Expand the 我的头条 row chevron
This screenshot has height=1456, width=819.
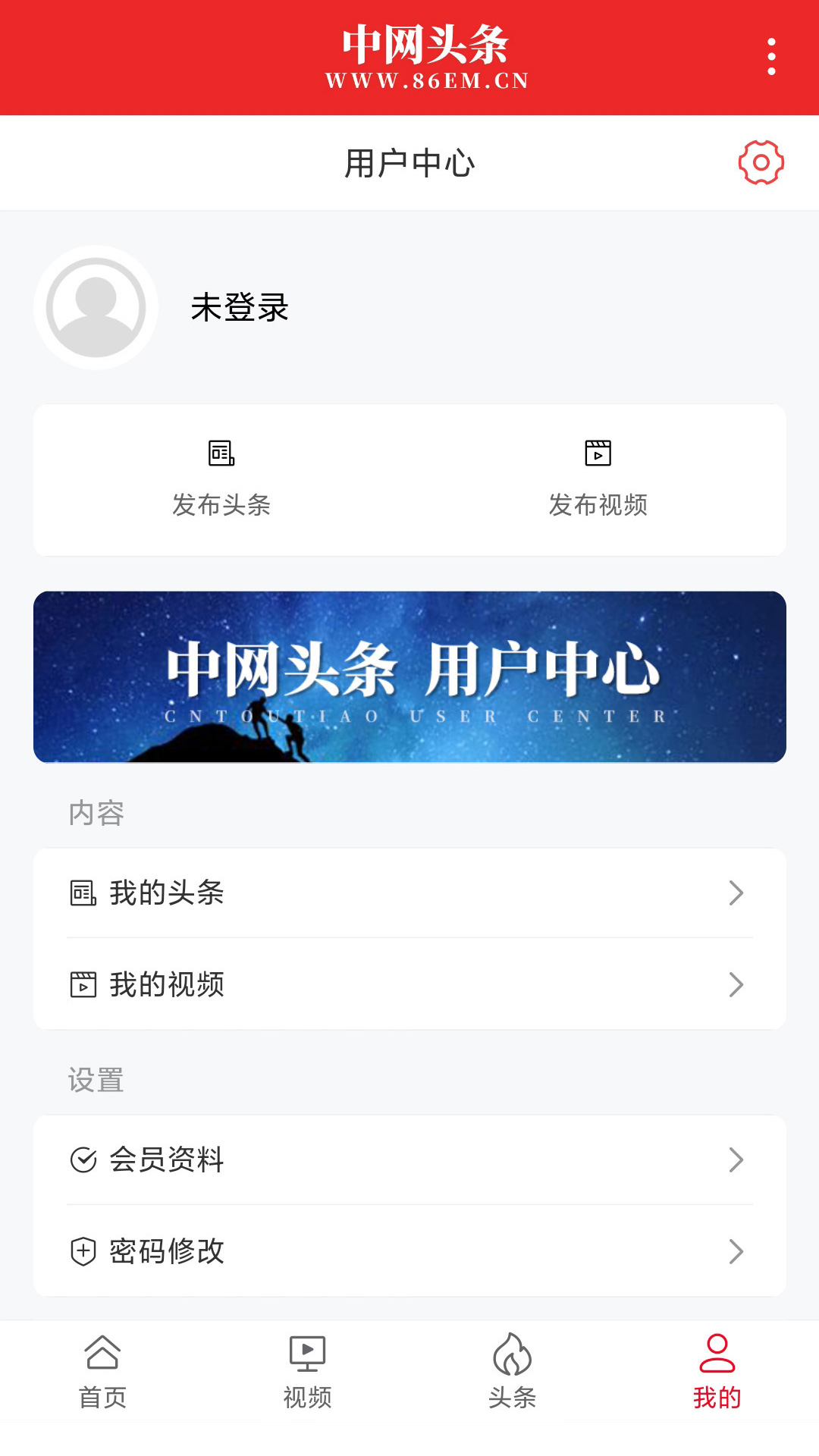click(735, 893)
